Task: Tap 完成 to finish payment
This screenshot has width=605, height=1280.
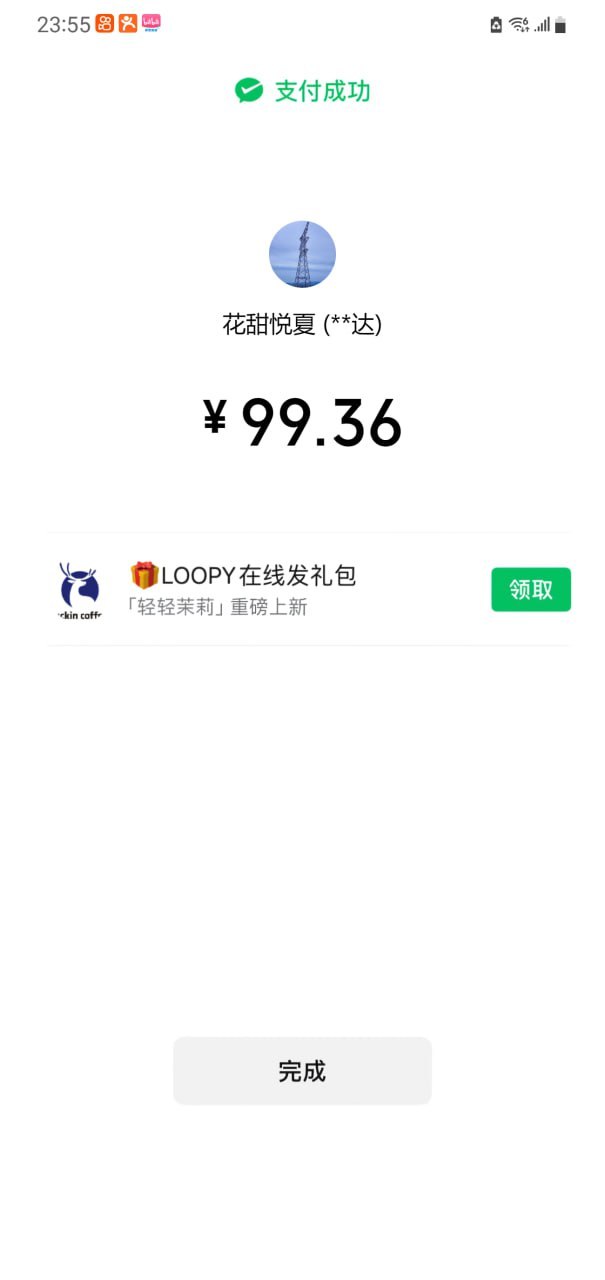Action: pos(302,1071)
